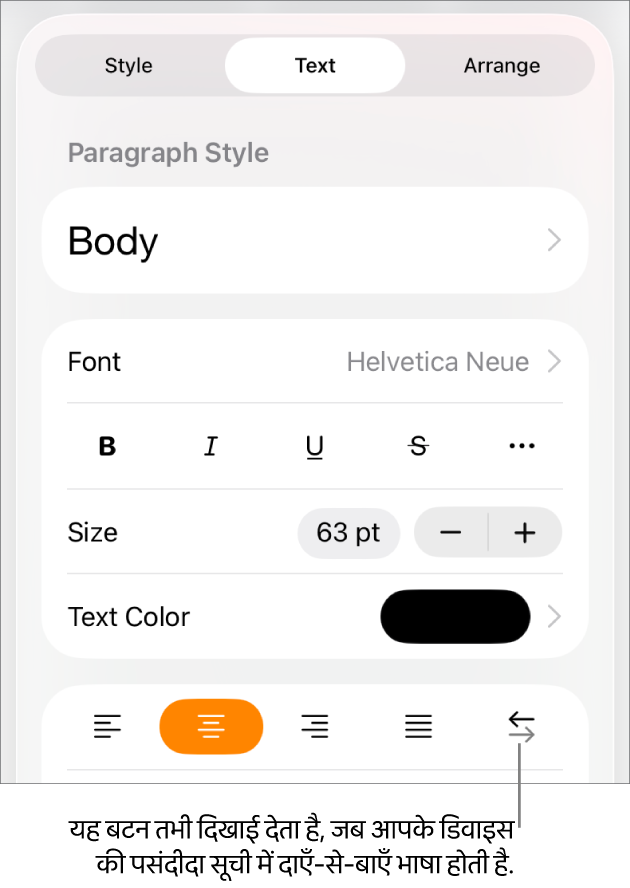Select the Text tab

coord(315,66)
